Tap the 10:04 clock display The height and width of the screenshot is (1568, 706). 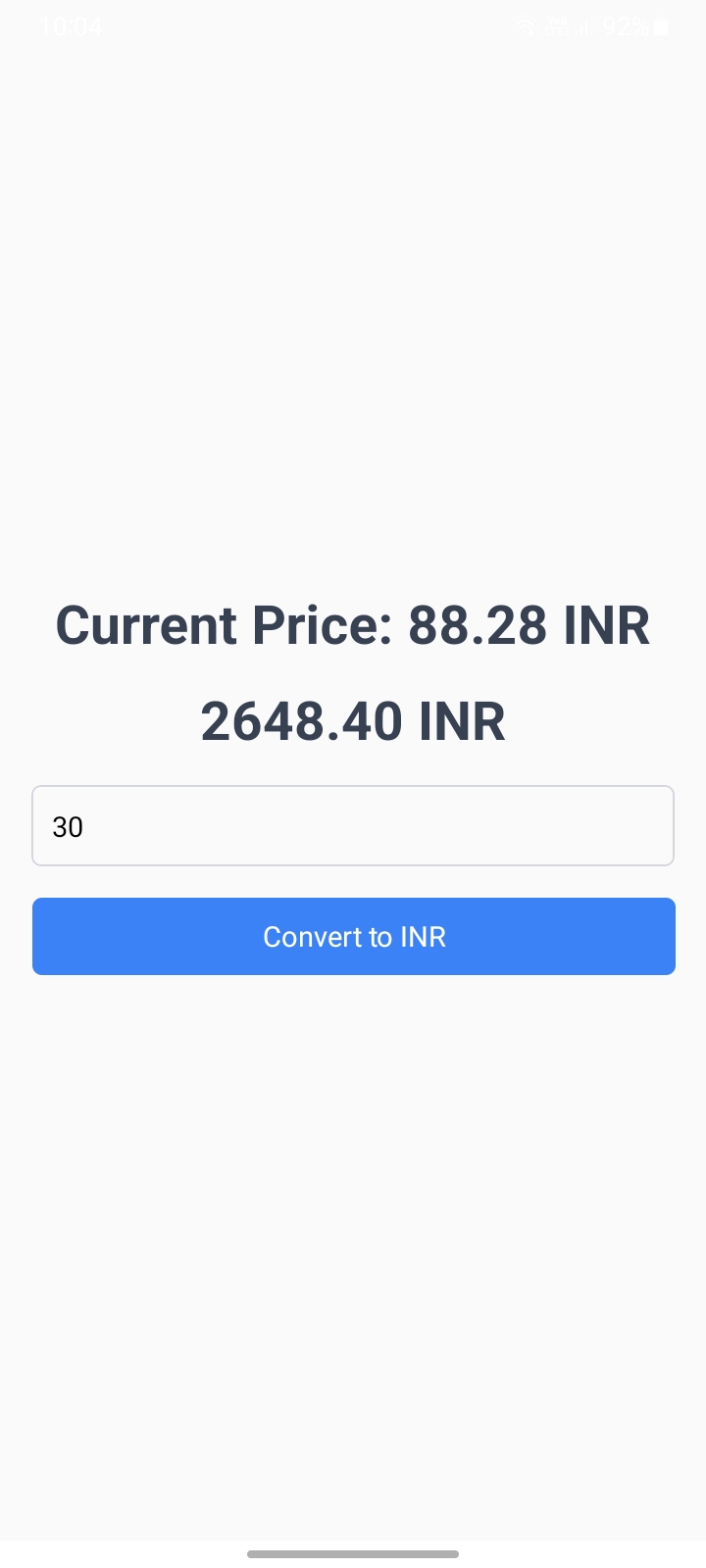pos(72,25)
